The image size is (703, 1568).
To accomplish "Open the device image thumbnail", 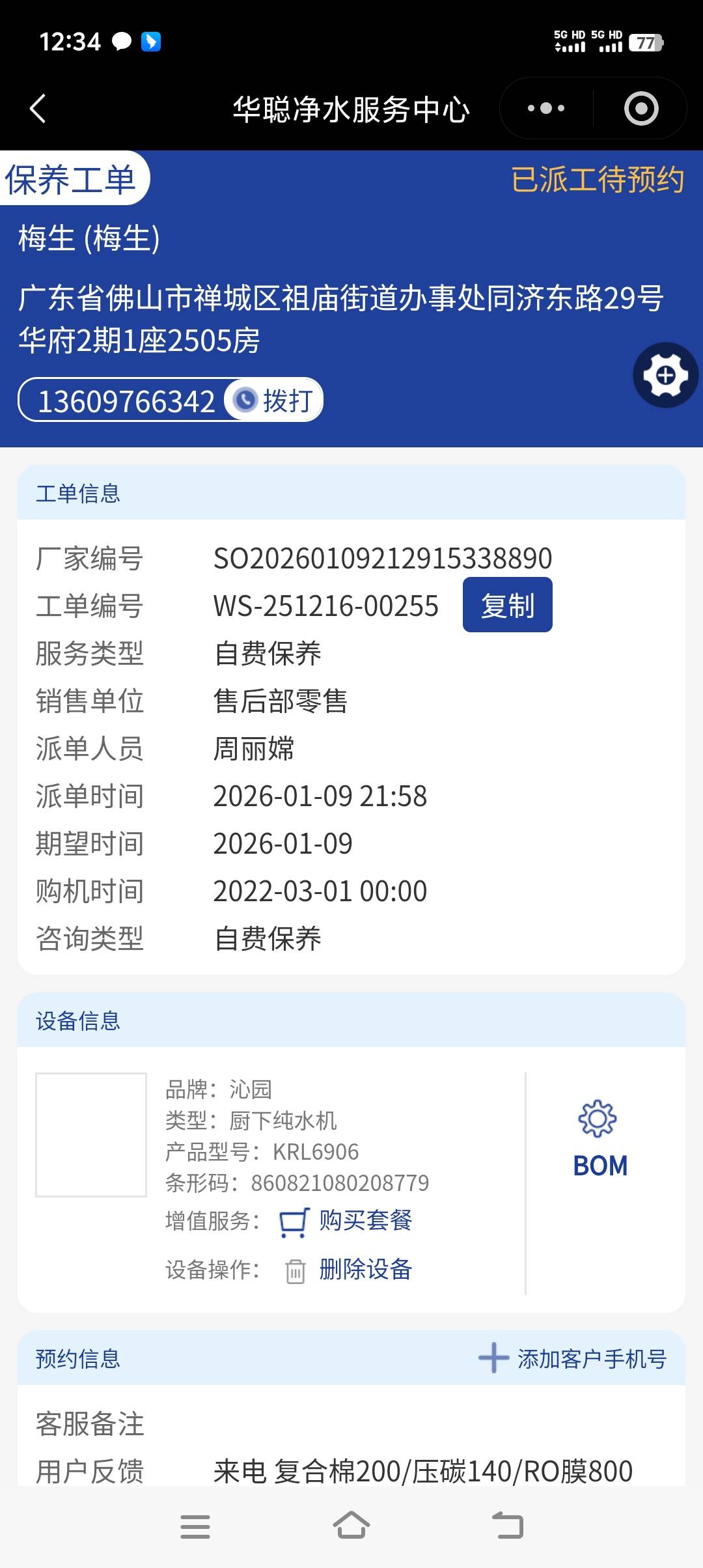I will [x=91, y=1134].
